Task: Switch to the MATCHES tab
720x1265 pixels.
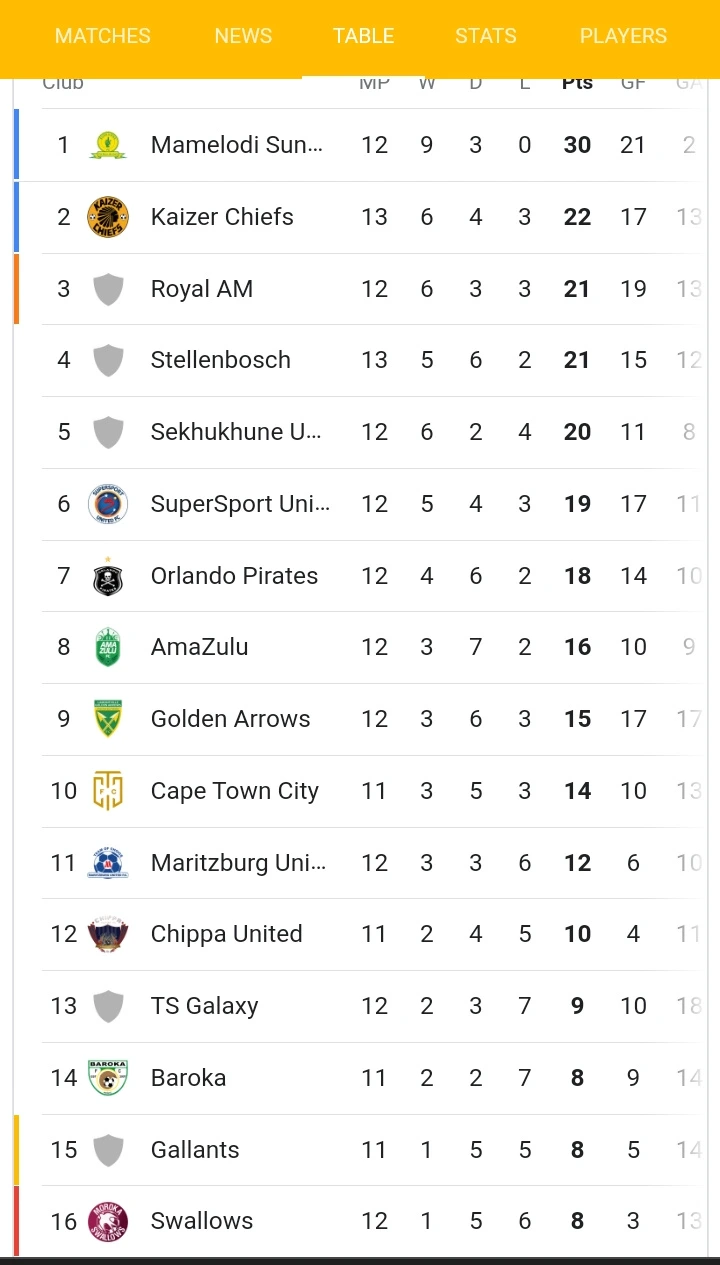Action: pos(103,37)
